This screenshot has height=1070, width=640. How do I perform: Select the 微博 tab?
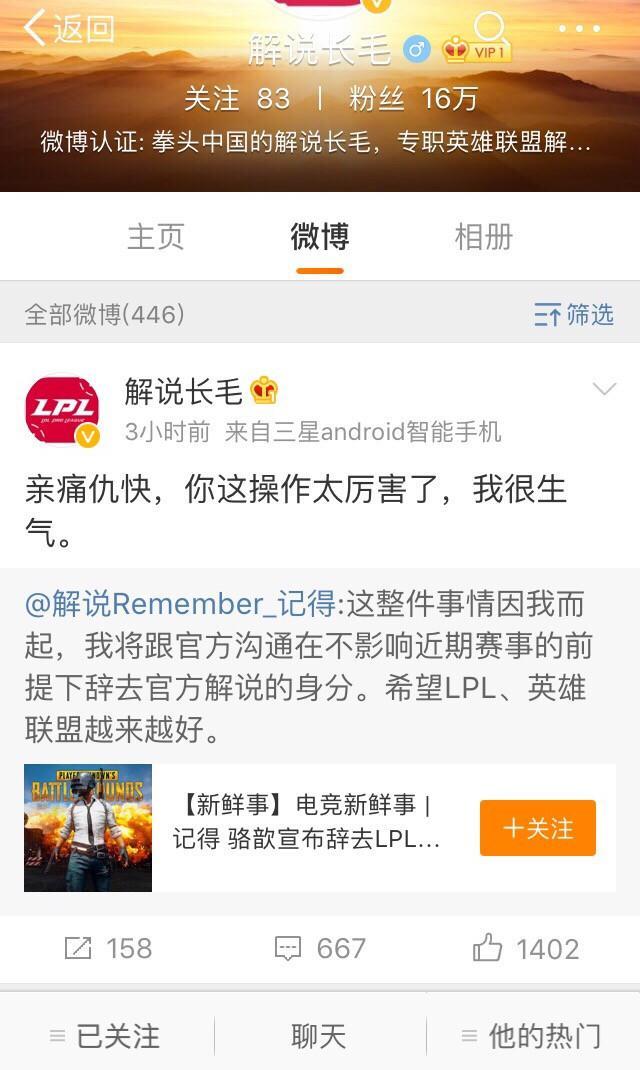(x=320, y=237)
